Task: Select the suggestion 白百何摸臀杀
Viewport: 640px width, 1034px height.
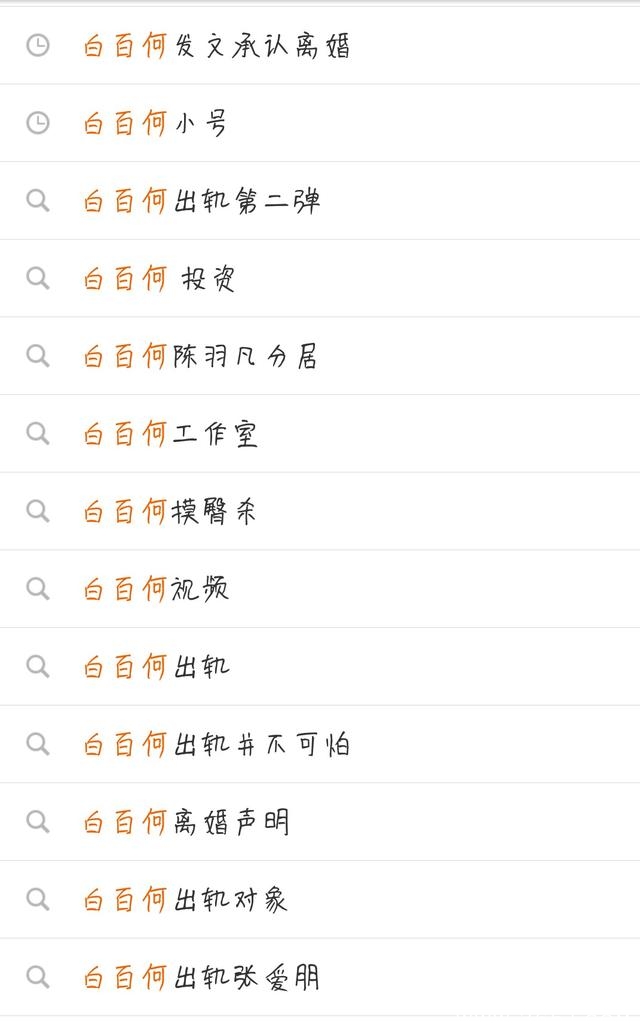Action: click(x=170, y=512)
